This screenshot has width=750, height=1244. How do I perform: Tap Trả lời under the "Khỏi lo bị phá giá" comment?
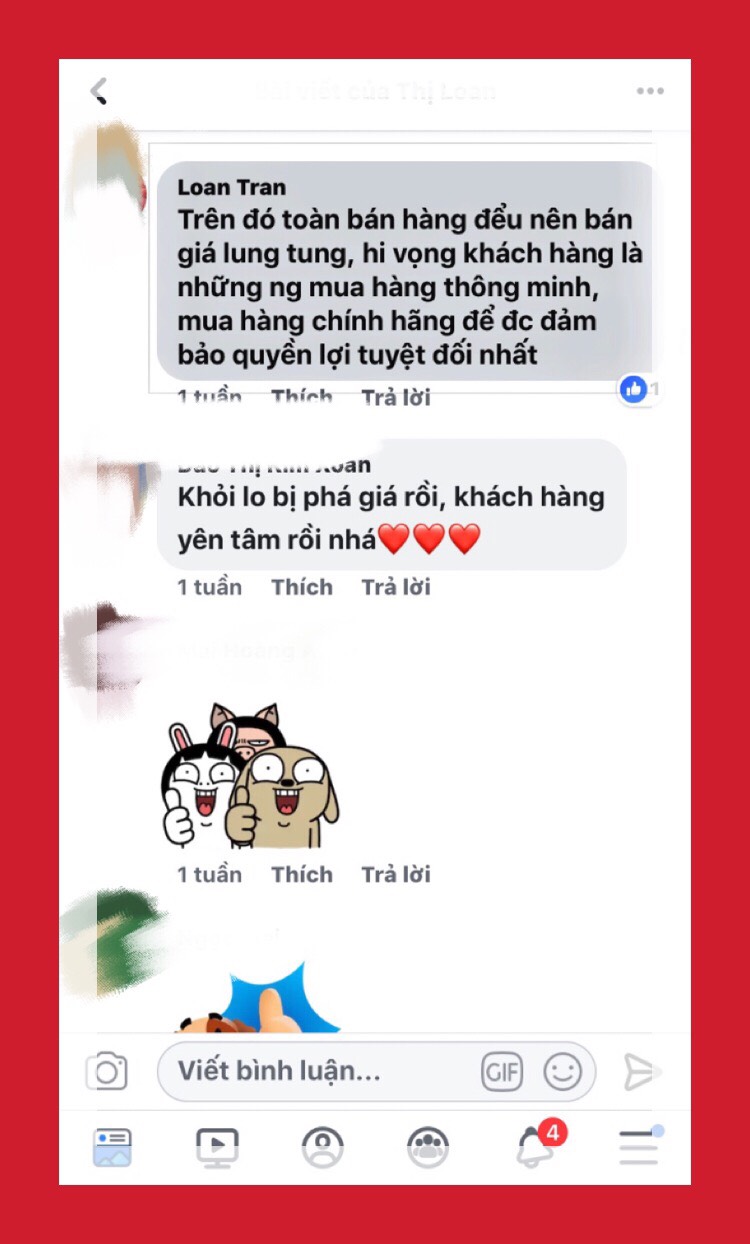[x=395, y=587]
